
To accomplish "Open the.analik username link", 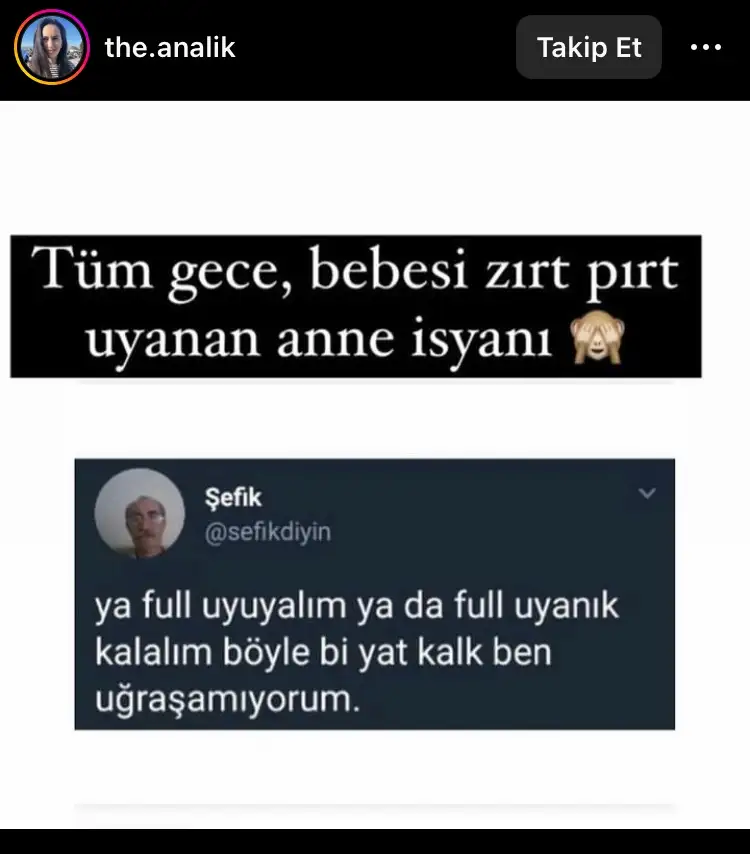I will (170, 47).
